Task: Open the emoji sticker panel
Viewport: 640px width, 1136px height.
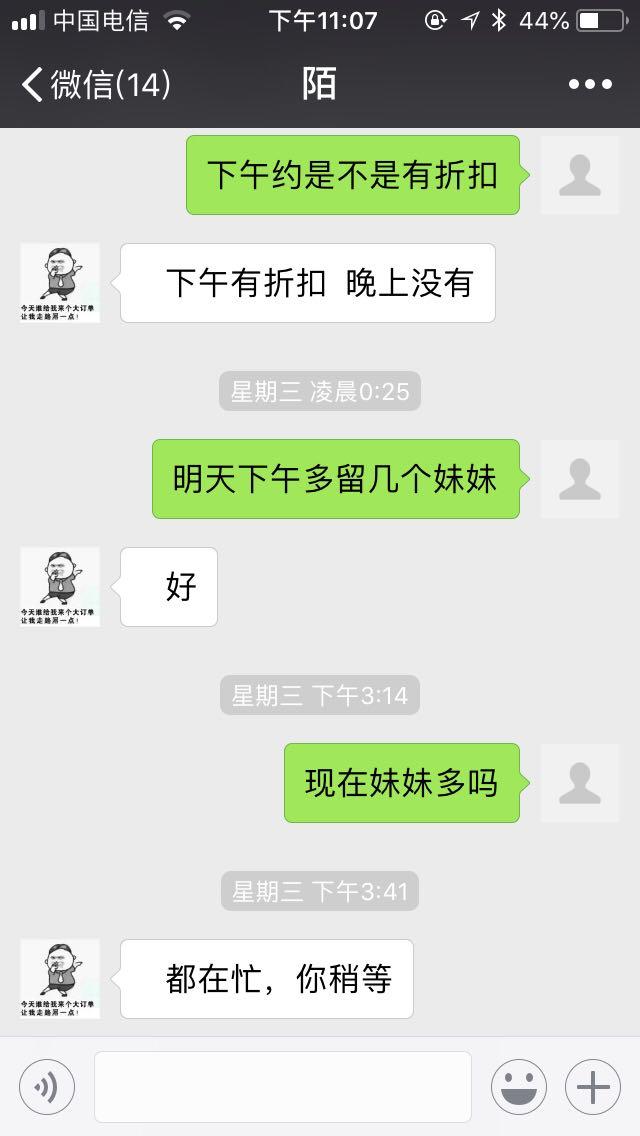Action: [518, 1086]
